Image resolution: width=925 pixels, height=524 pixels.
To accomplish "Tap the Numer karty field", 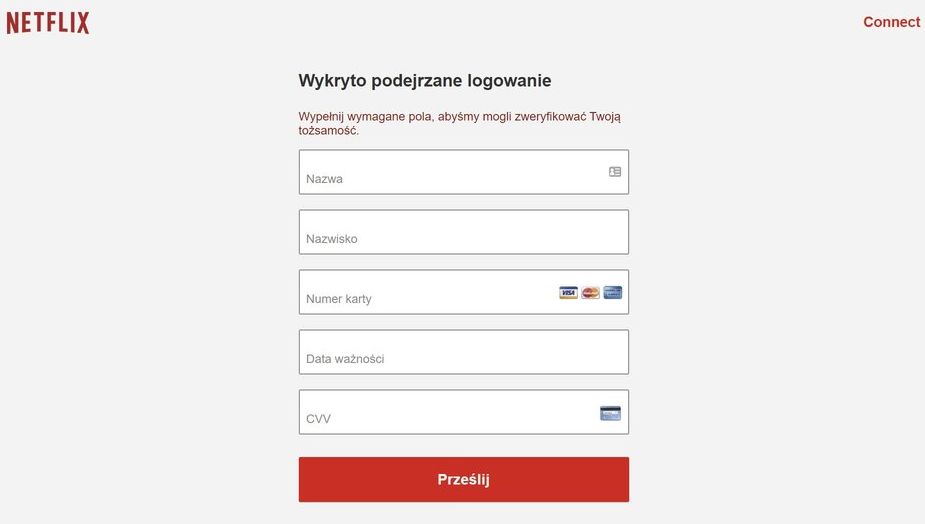I will (425, 292).
